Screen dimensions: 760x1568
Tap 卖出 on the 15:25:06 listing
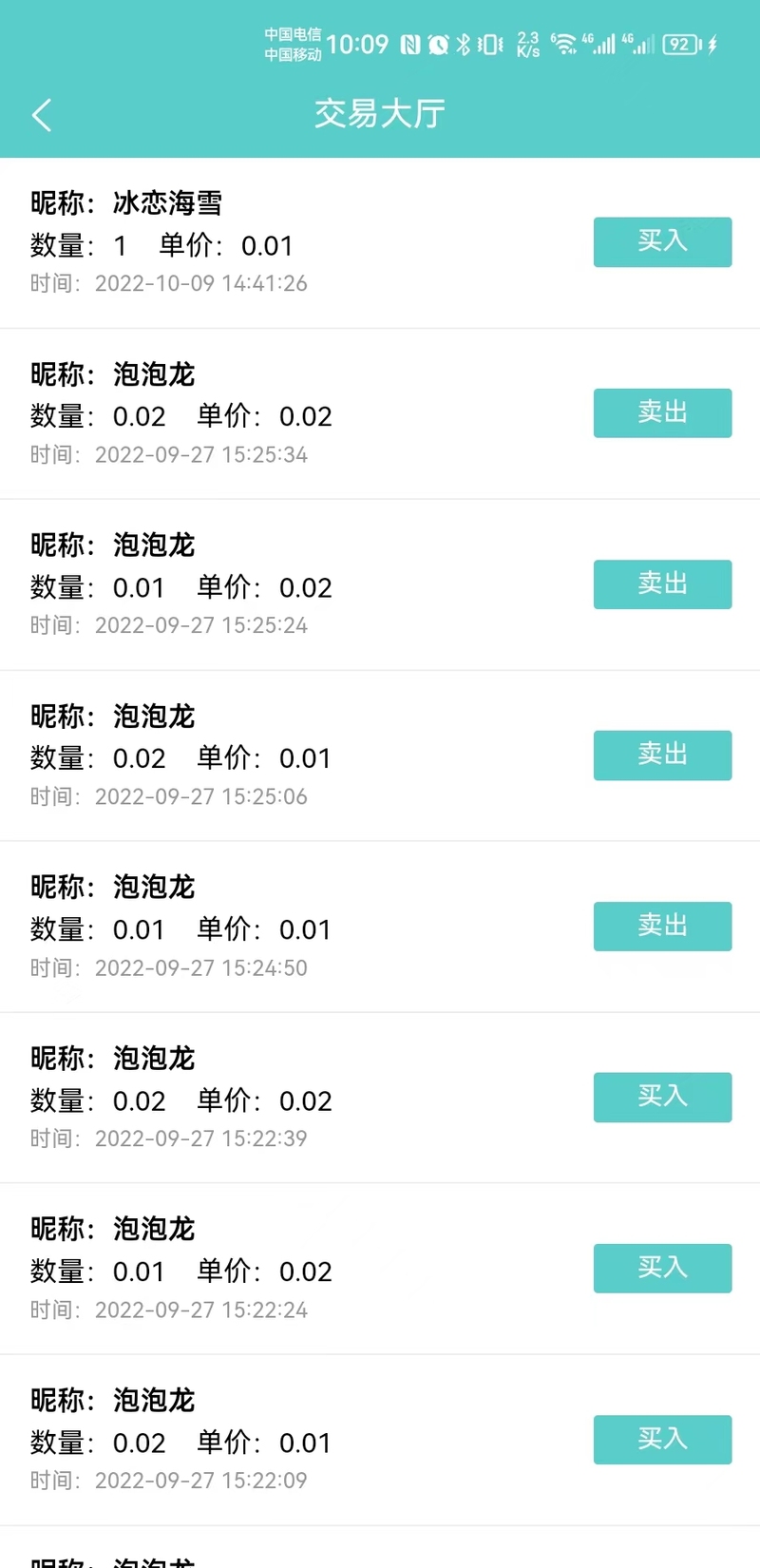(x=662, y=755)
